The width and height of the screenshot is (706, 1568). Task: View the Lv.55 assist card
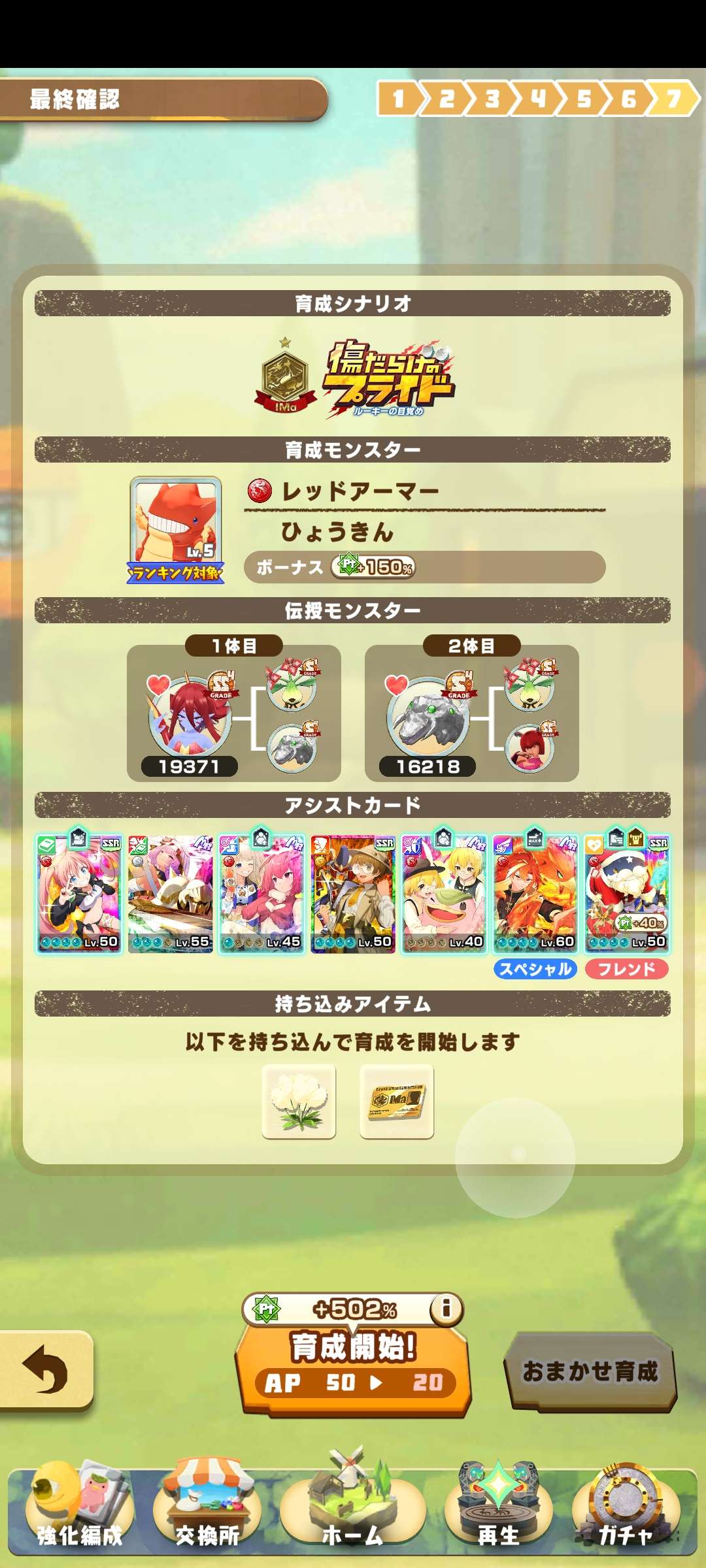click(170, 894)
